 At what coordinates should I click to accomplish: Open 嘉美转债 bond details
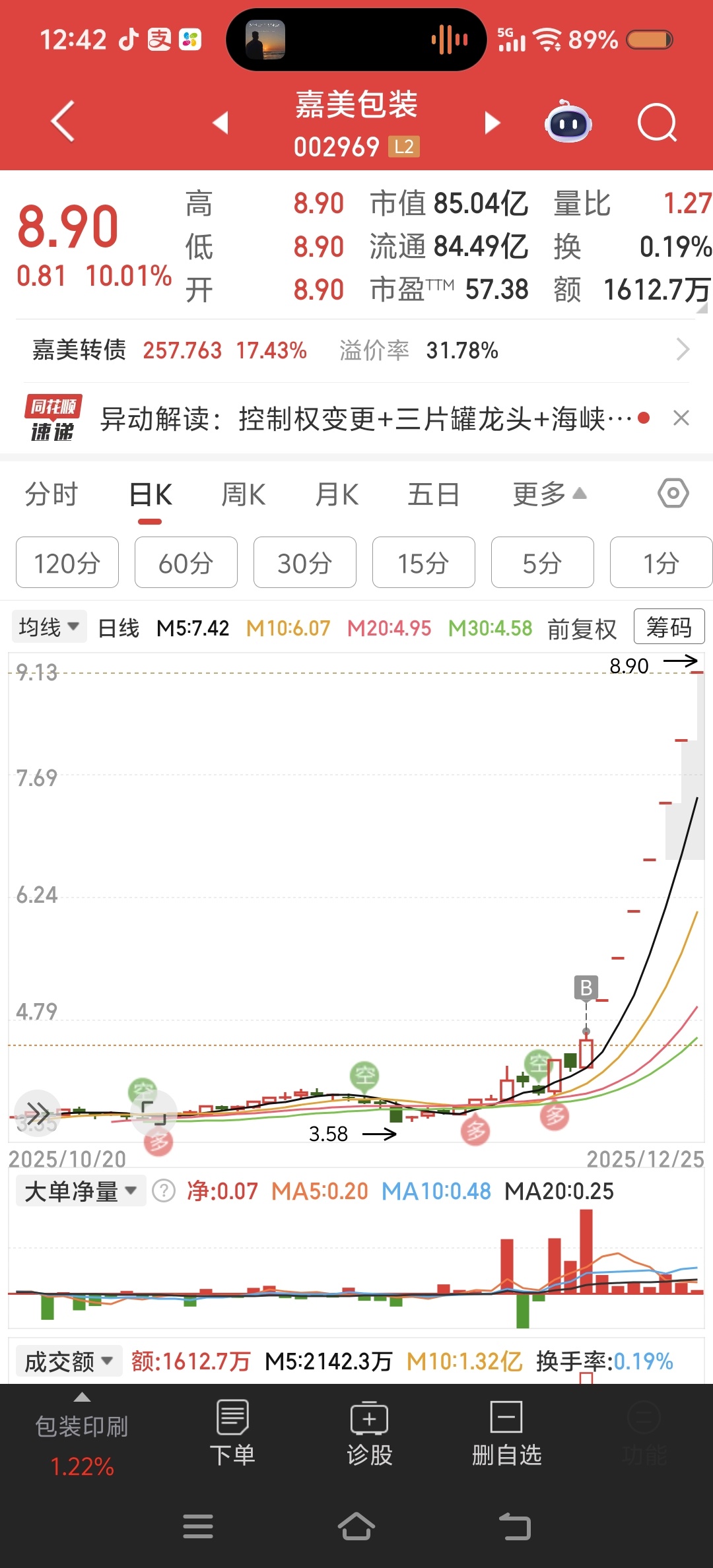[x=356, y=350]
